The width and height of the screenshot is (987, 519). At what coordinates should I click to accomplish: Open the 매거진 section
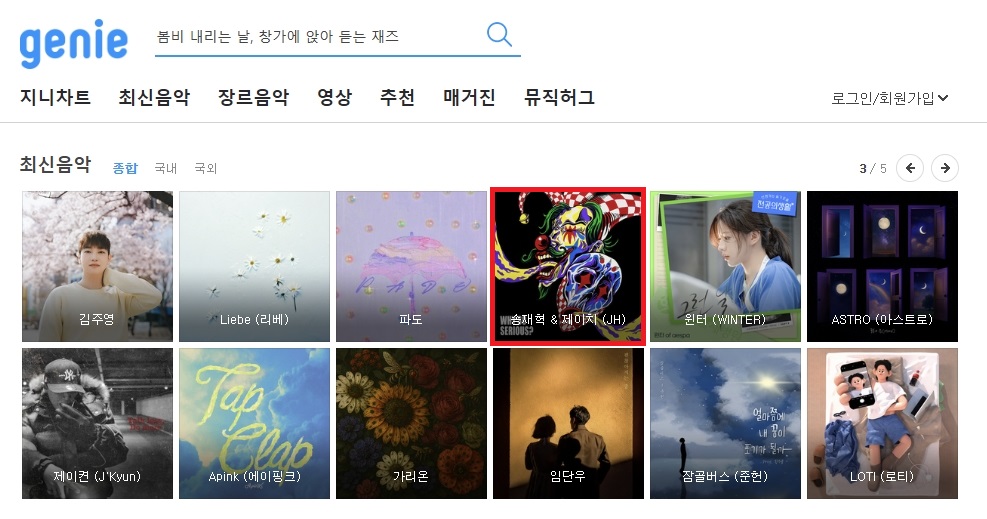pyautogui.click(x=469, y=98)
